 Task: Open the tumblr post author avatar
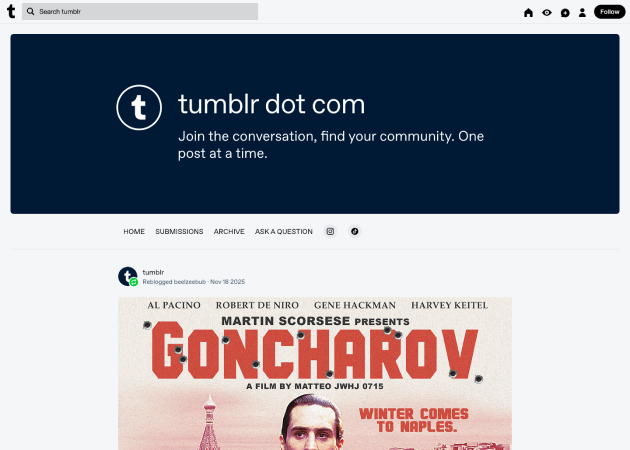point(128,276)
